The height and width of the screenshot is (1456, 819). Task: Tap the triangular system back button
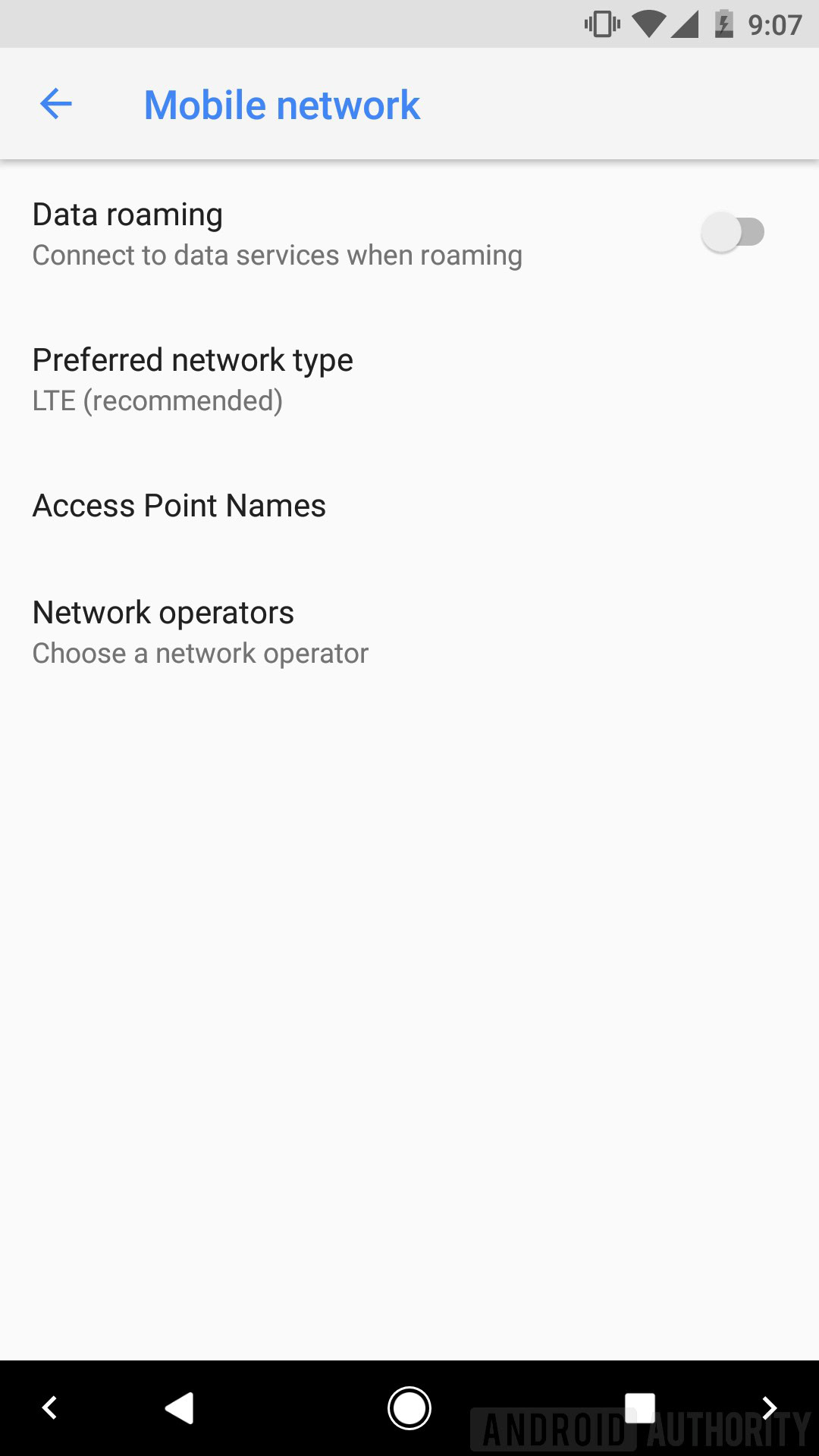(180, 1407)
